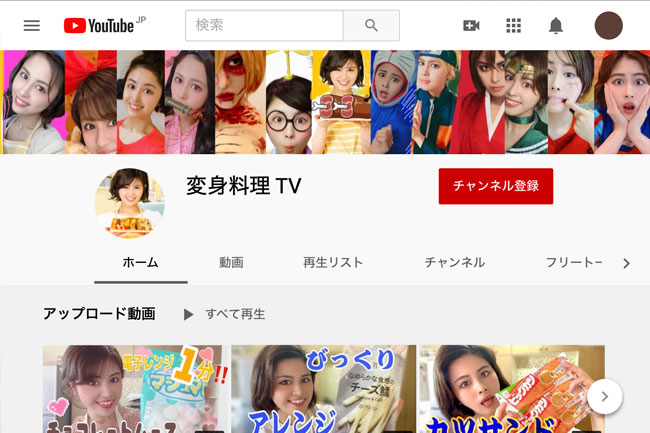Switch to the チャンネル tab
Screen dimensions: 650x433
point(454,262)
